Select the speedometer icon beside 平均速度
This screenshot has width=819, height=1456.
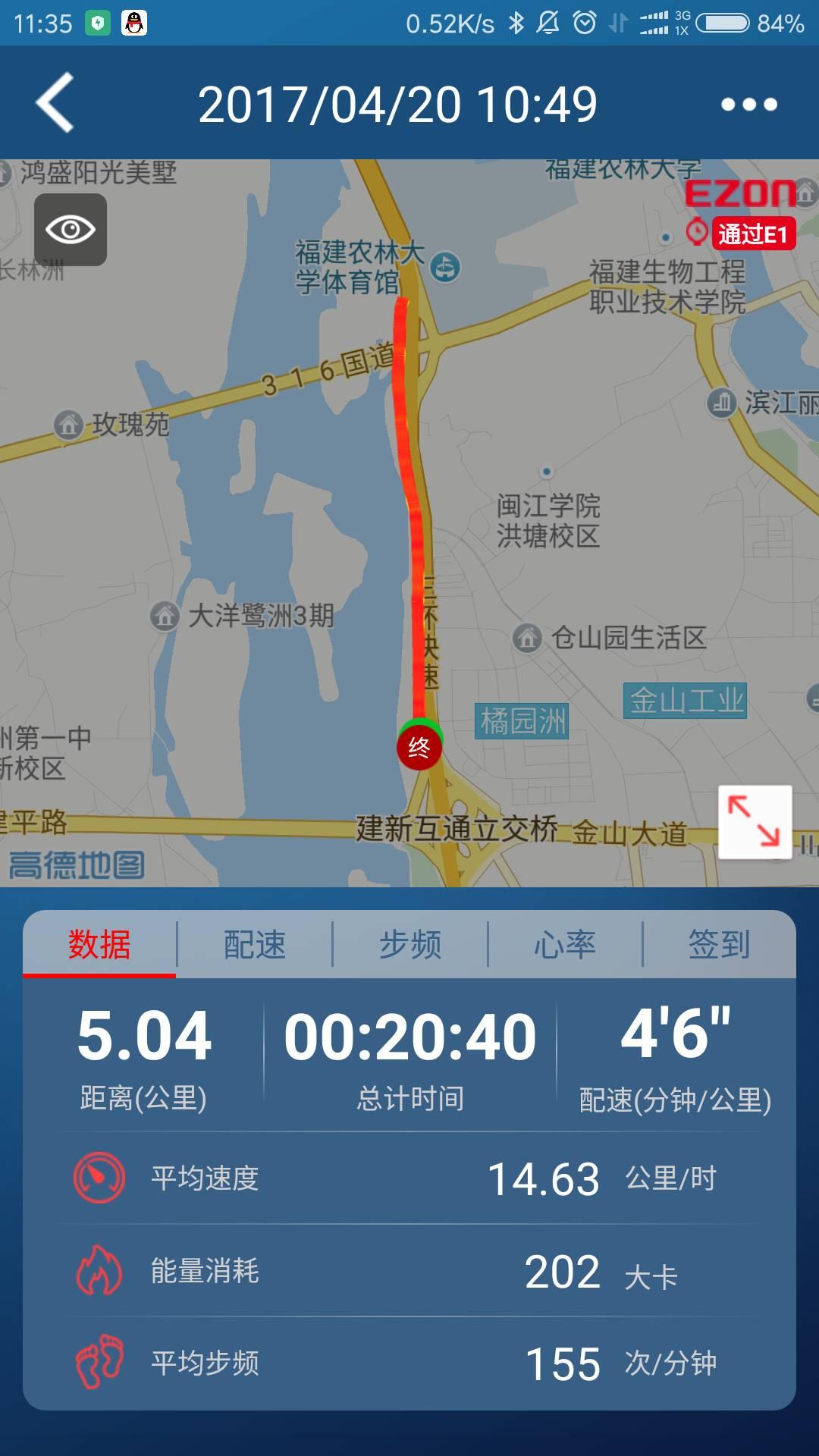[99, 1177]
